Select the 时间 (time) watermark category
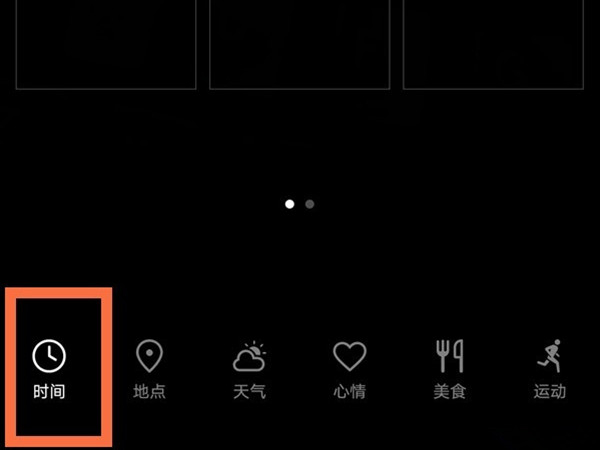Screen dimensions: 600x450 (49, 368)
